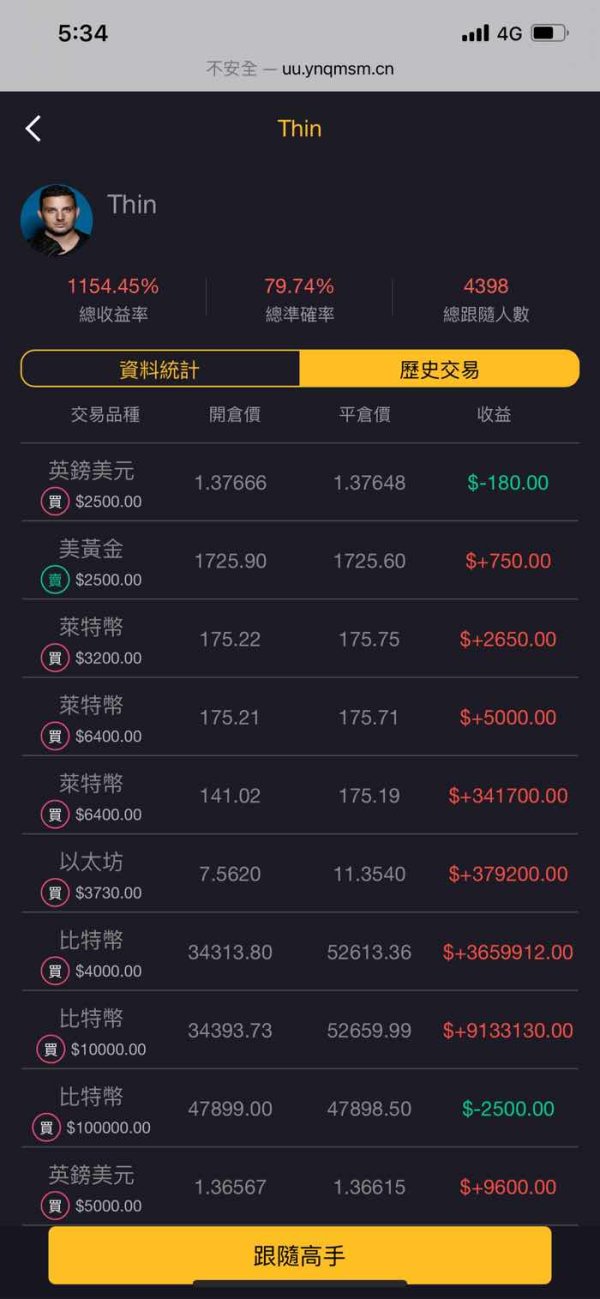Select the 歷史交易 tab
Image resolution: width=600 pixels, height=1299 pixels.
coord(439,369)
